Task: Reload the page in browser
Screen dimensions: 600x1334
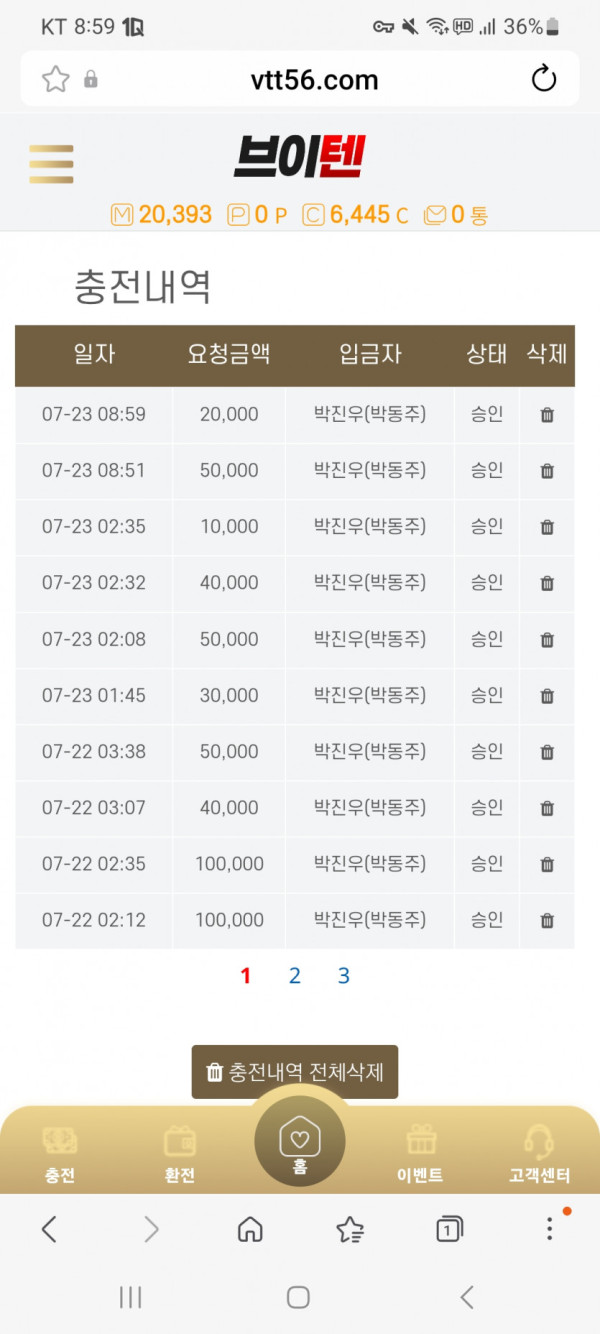Action: [544, 79]
